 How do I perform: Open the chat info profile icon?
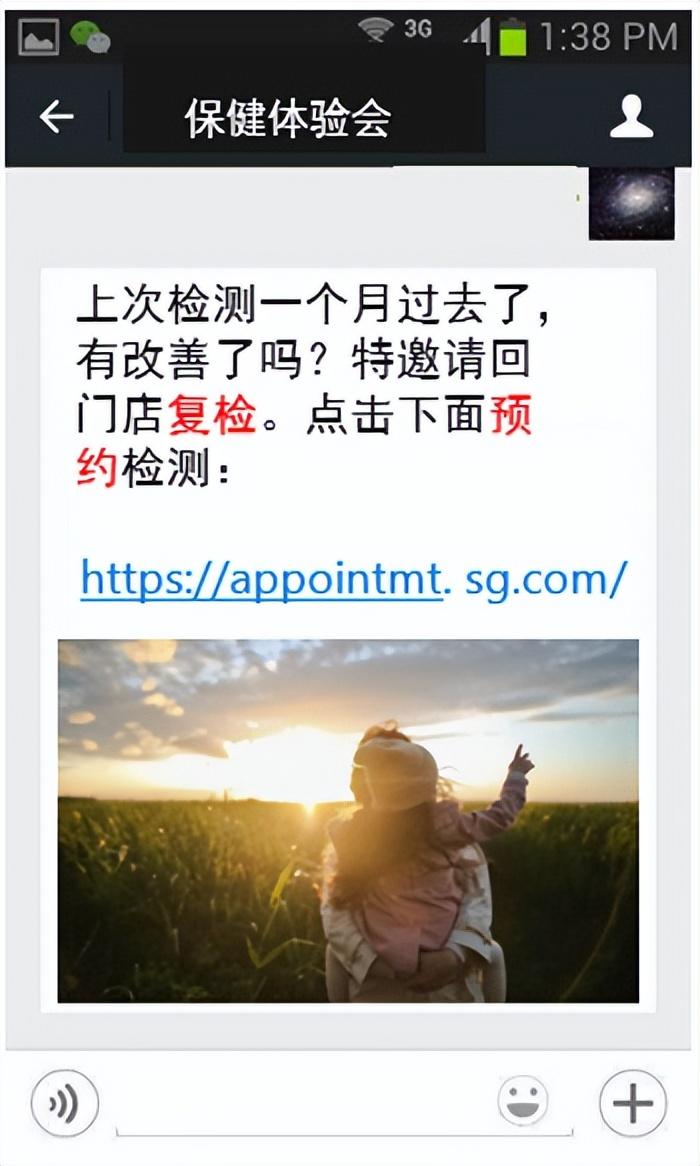coord(631,118)
